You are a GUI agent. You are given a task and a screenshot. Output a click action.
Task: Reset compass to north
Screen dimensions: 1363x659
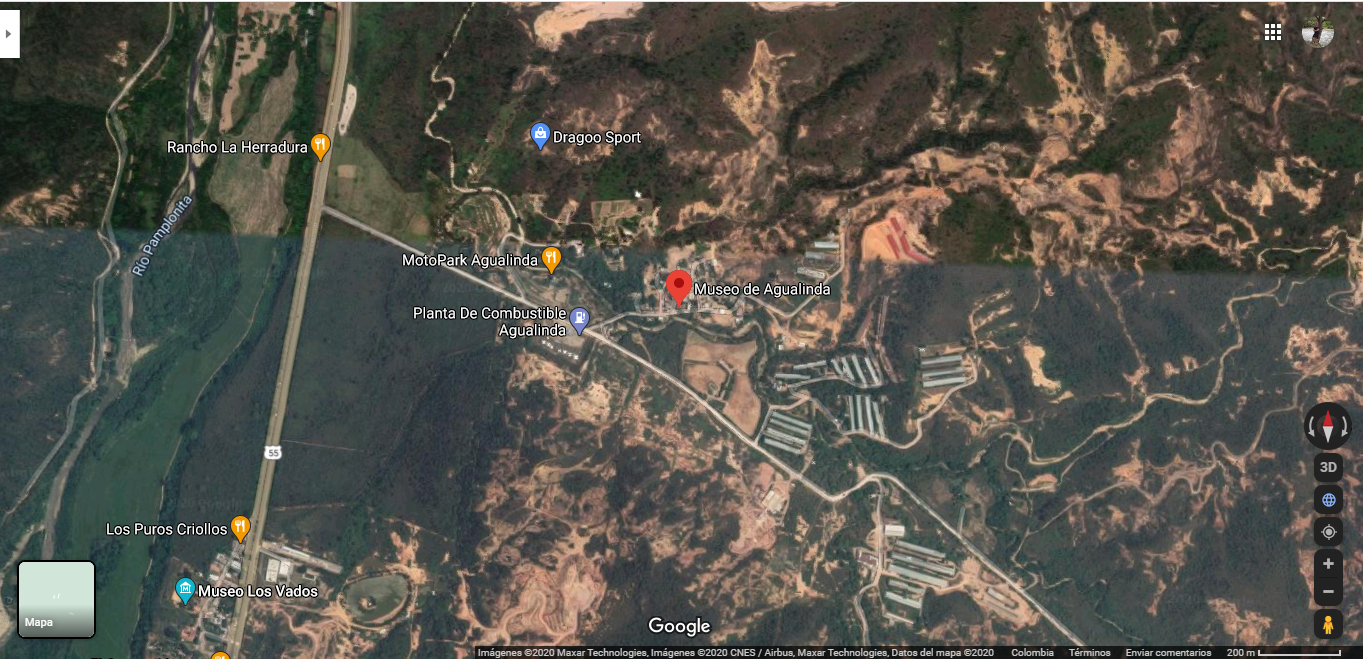pyautogui.click(x=1328, y=426)
